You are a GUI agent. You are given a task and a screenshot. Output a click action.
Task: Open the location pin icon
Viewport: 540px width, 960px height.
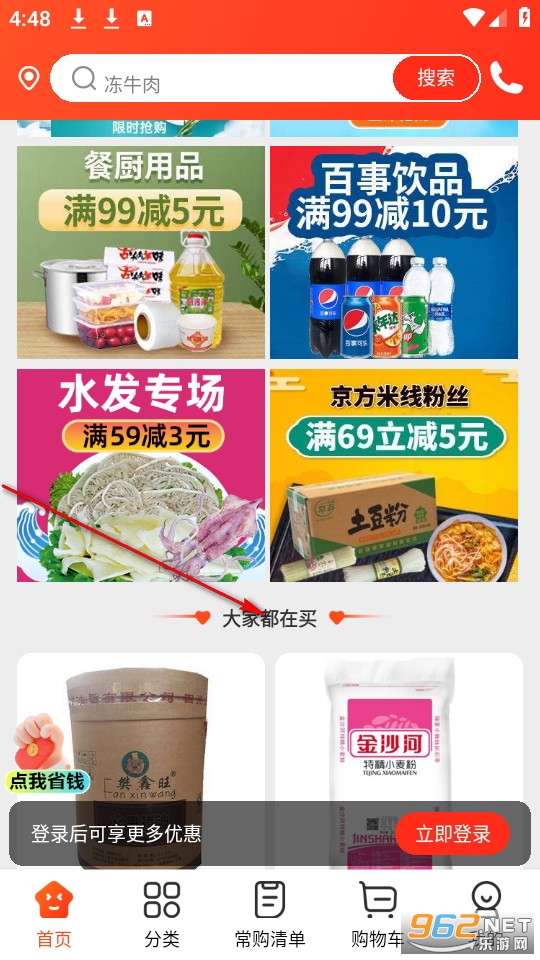29,78
